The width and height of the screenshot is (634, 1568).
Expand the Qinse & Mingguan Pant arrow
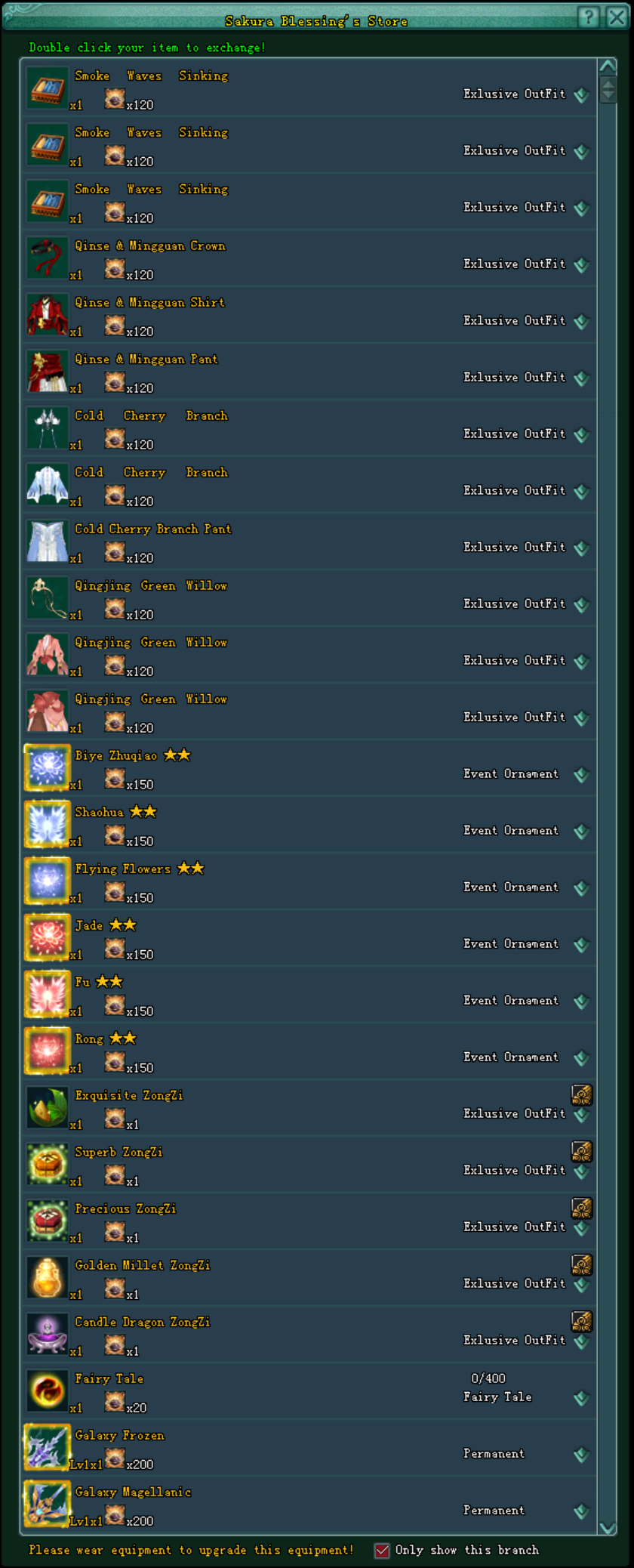(581, 378)
